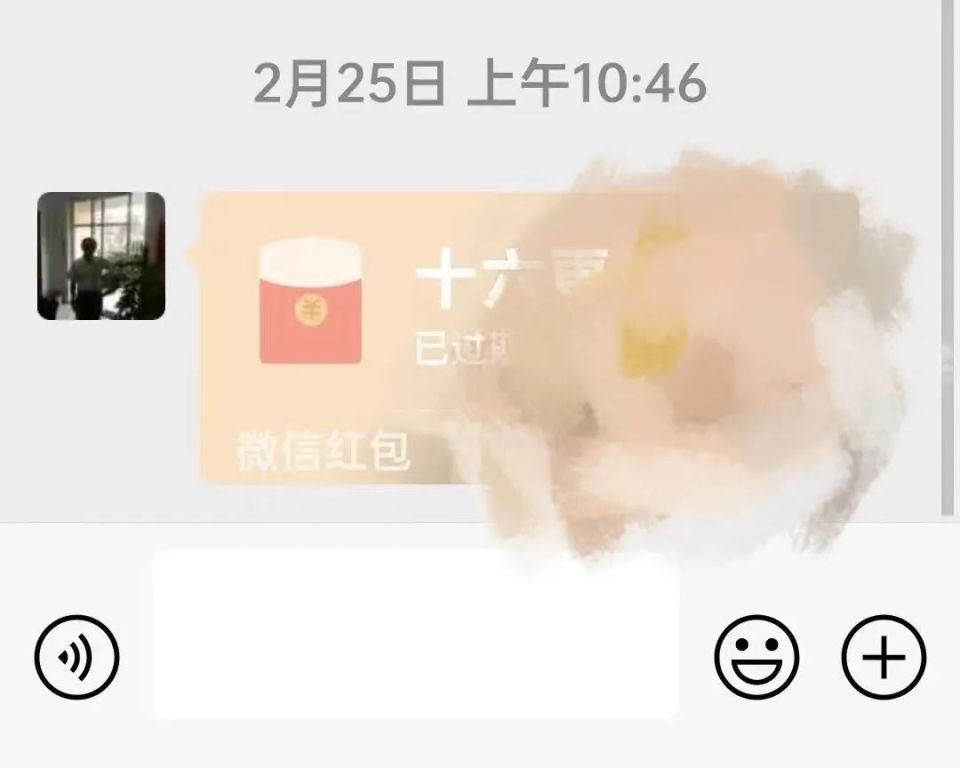View the sender's profile avatar
This screenshot has width=960, height=768.
(x=101, y=256)
